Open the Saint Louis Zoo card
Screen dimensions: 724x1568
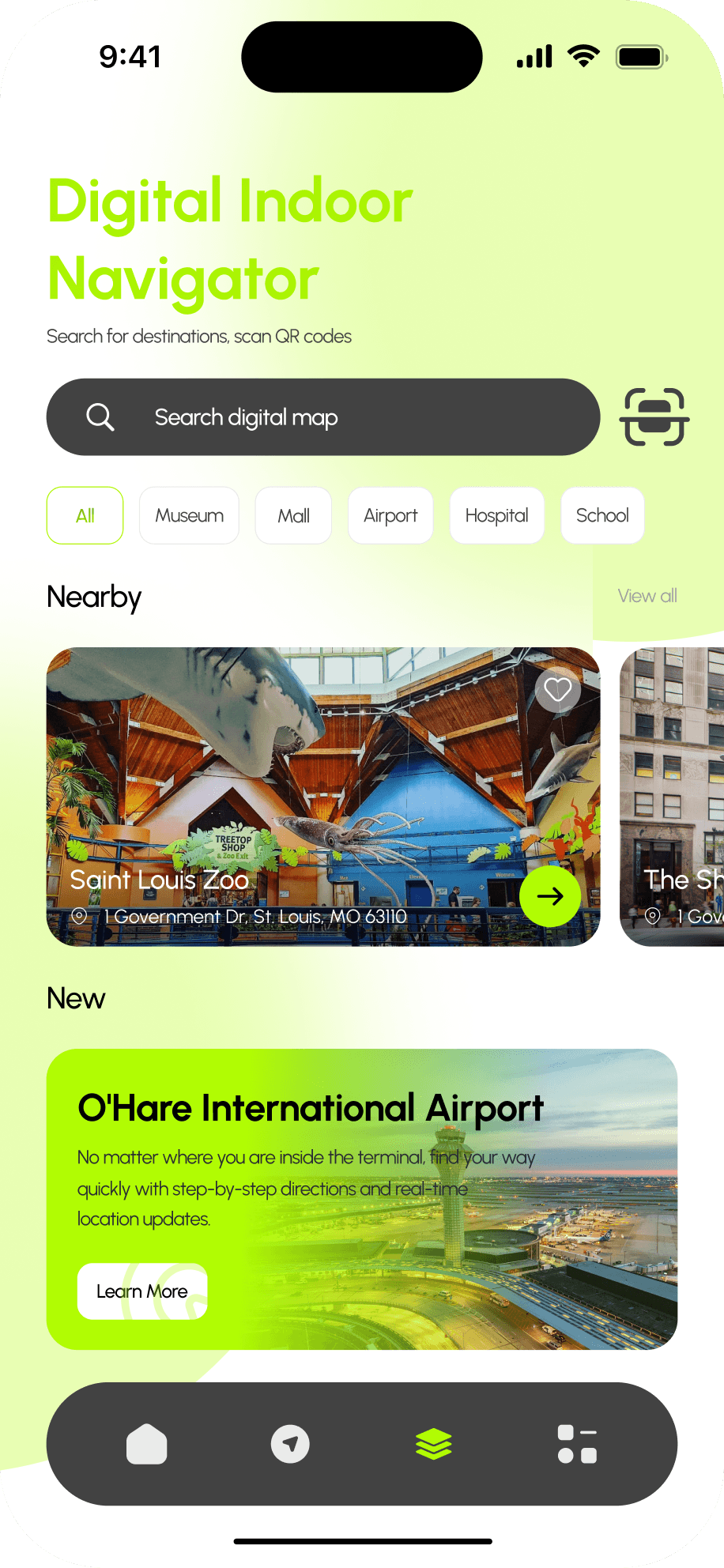point(322,797)
